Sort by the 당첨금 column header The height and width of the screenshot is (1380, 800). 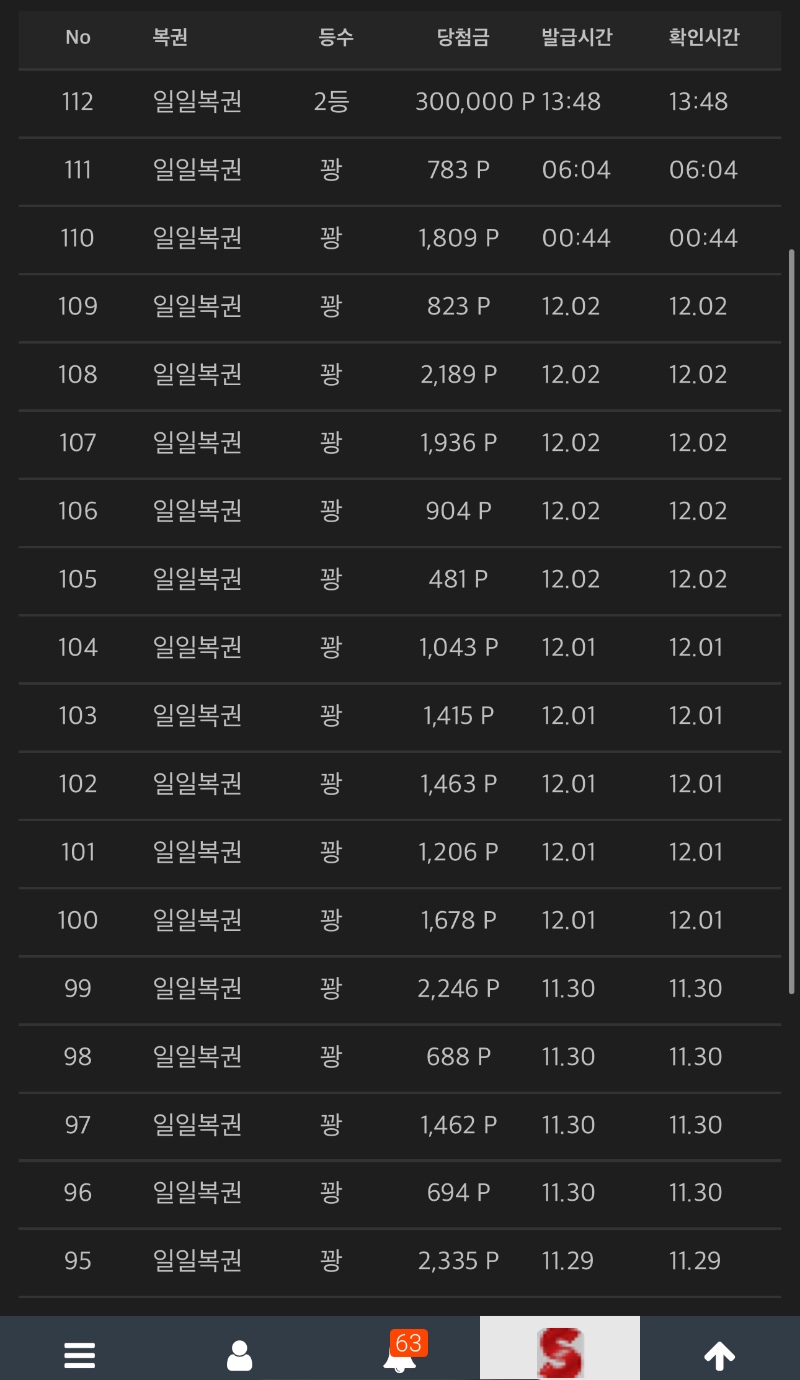coord(460,38)
